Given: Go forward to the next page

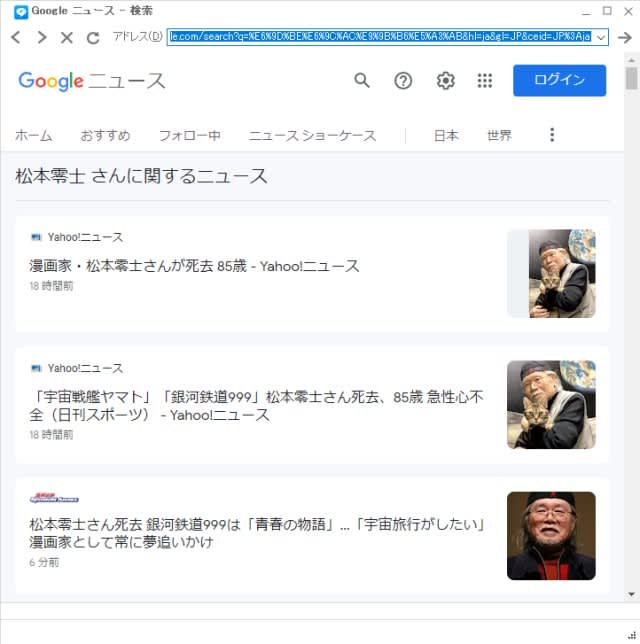Looking at the screenshot, I should click(41, 37).
